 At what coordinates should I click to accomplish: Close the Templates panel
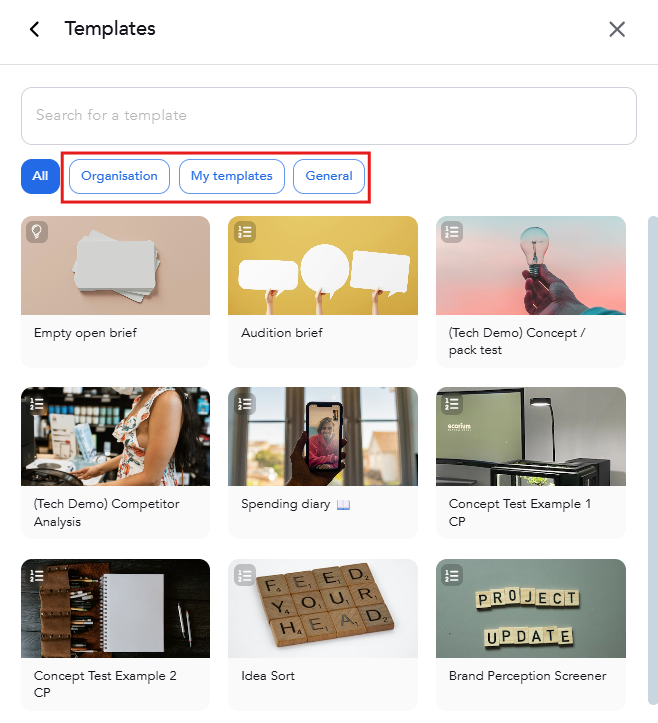pos(617,29)
